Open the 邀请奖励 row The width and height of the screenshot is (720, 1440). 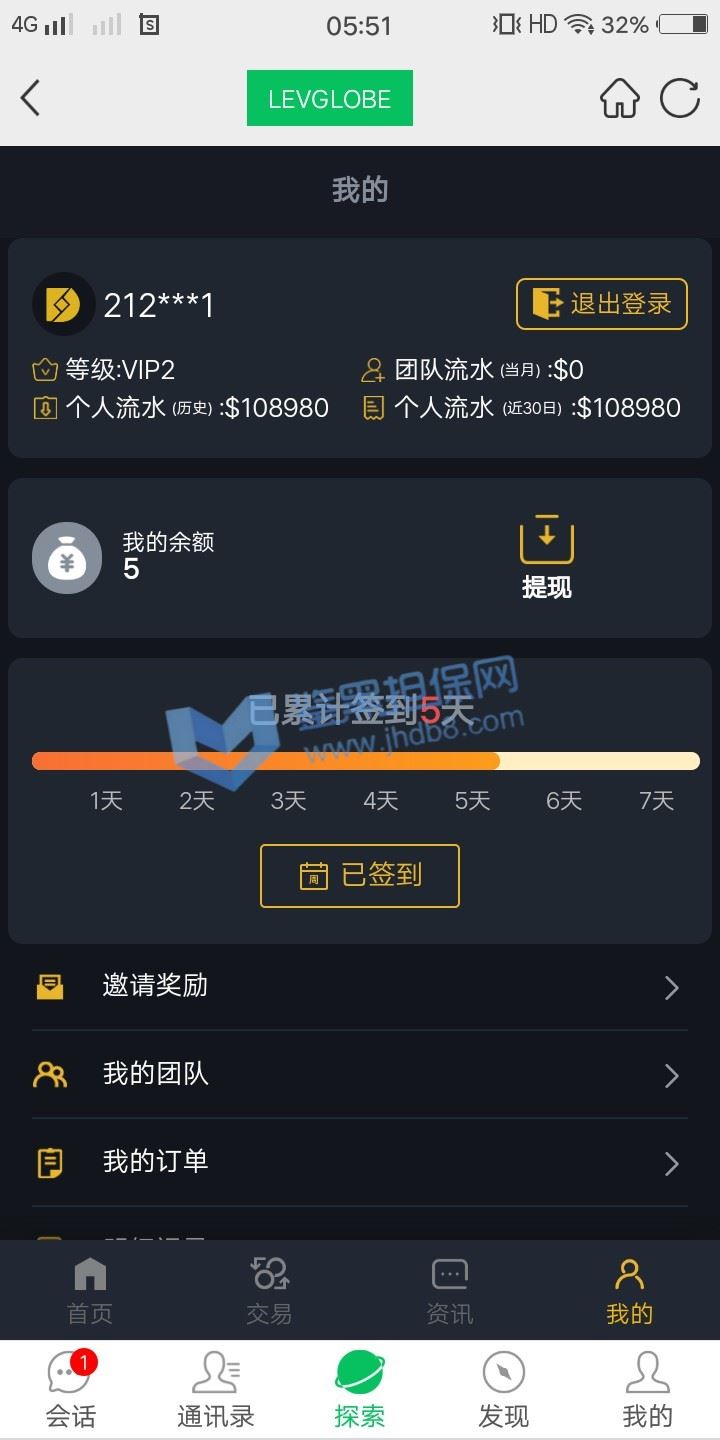pos(360,987)
